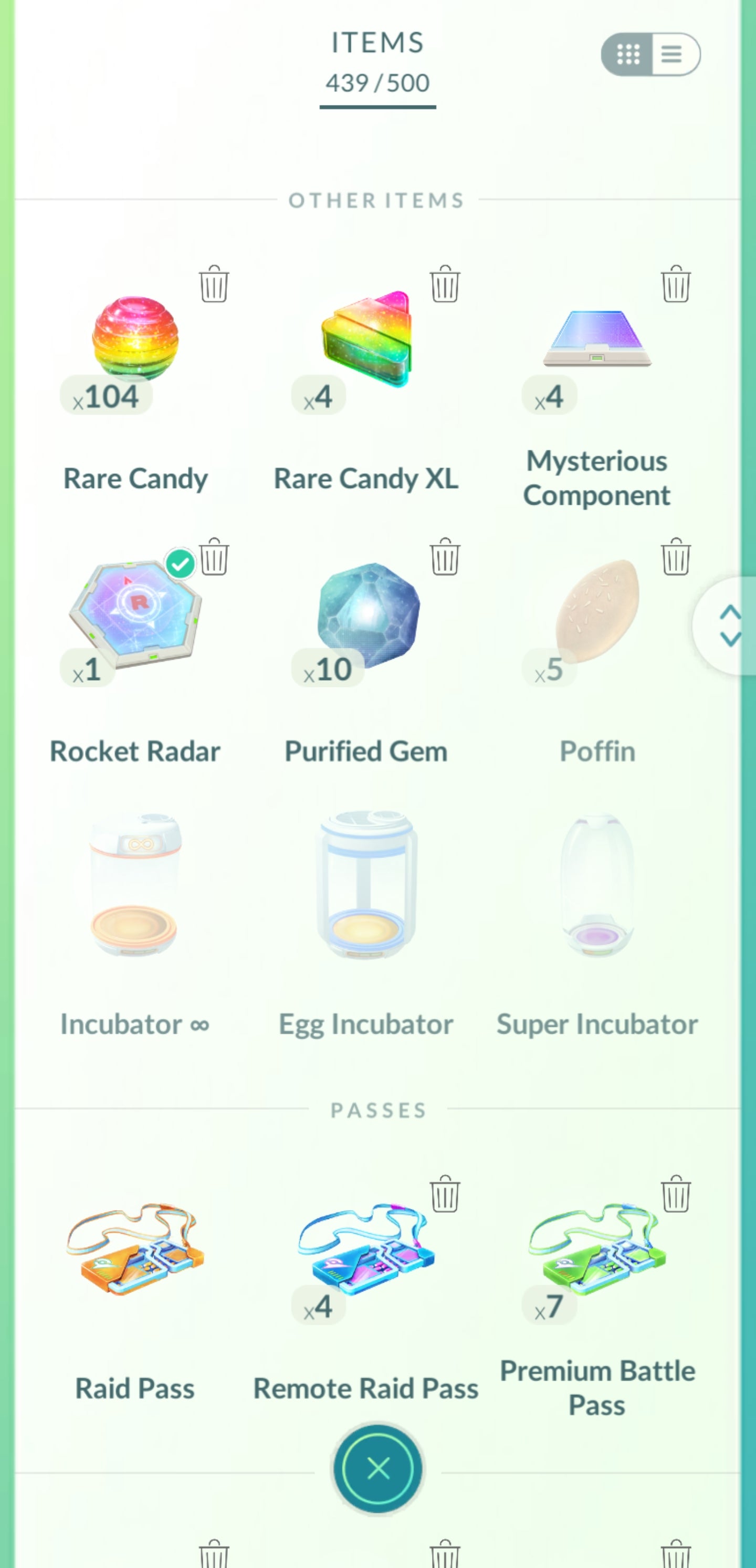The height and width of the screenshot is (1568, 756).
Task: Discard Purified Gem items
Action: [445, 557]
